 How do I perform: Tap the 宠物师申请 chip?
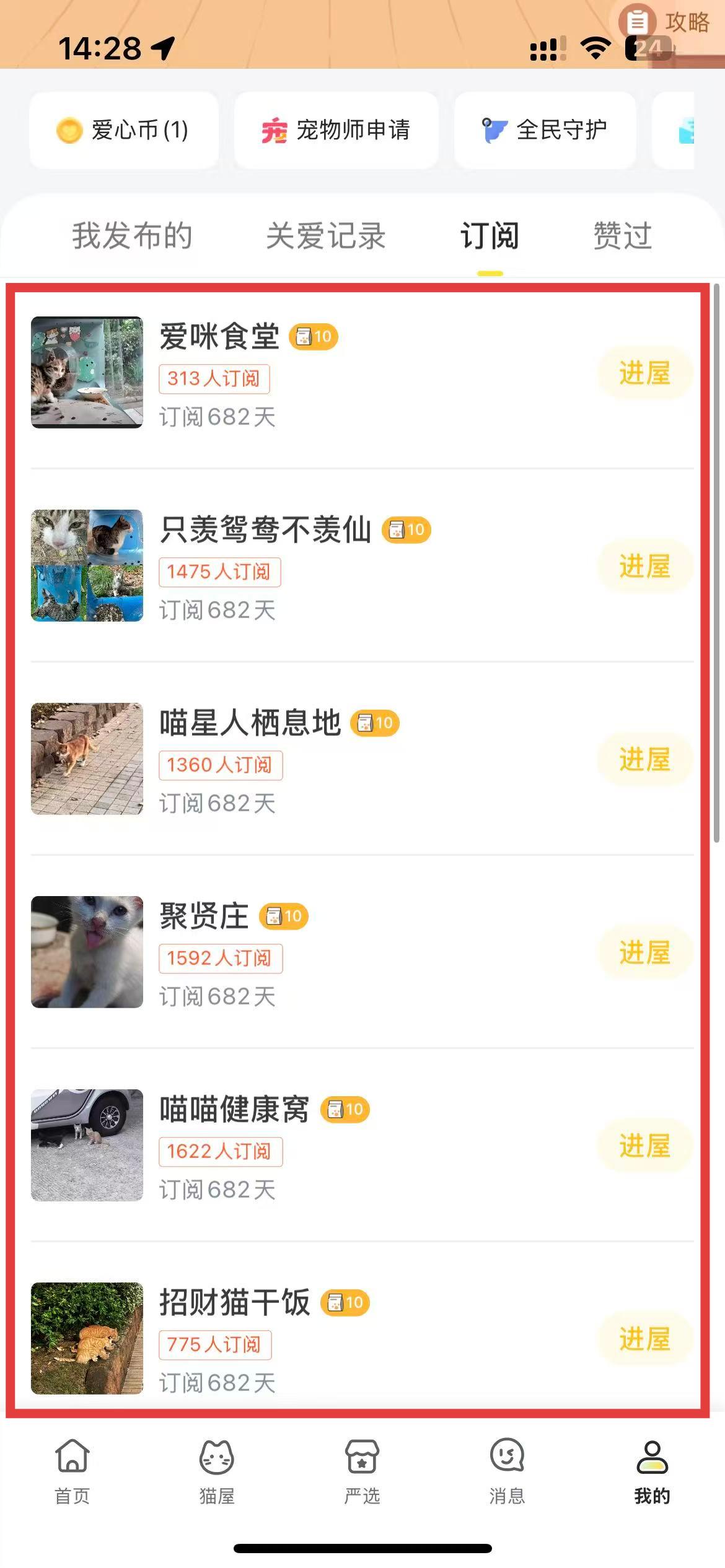tap(336, 130)
